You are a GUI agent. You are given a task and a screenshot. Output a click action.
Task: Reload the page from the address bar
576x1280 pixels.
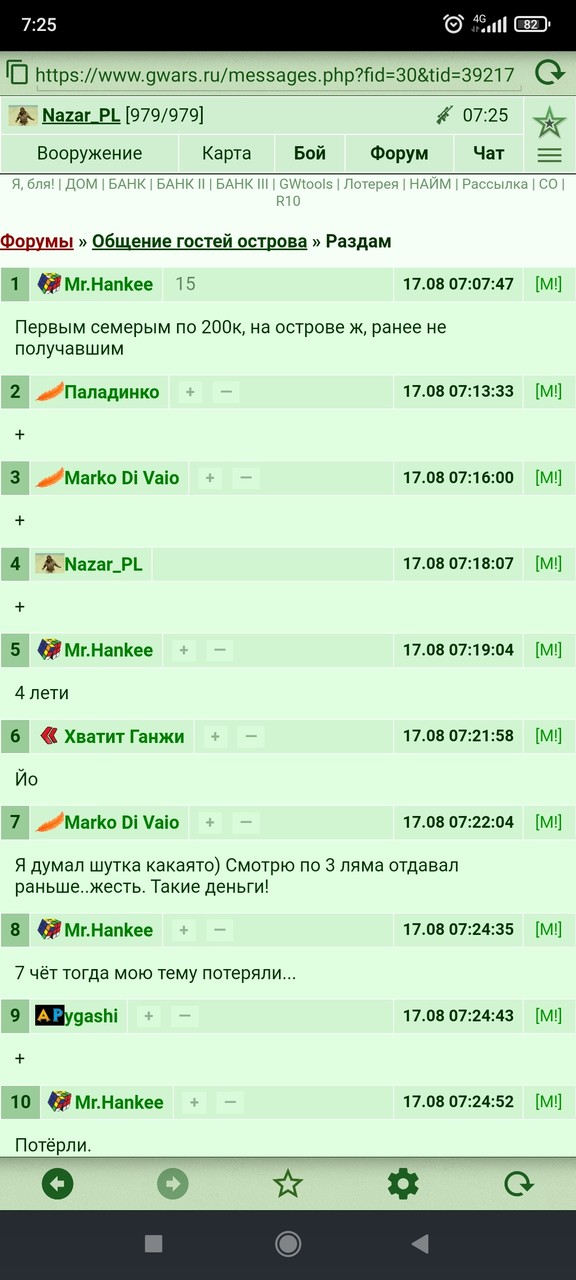point(549,73)
